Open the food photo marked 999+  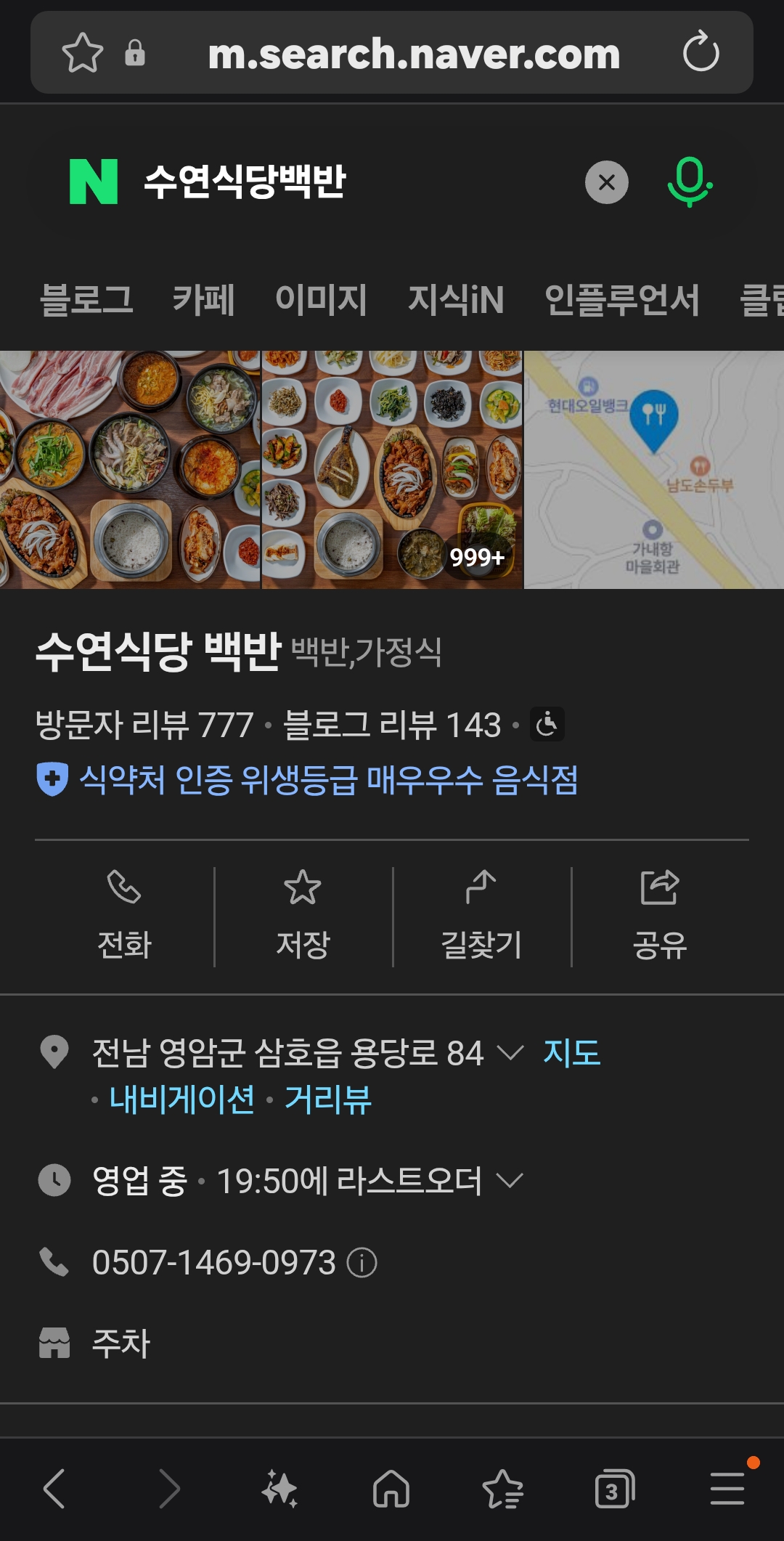392,470
